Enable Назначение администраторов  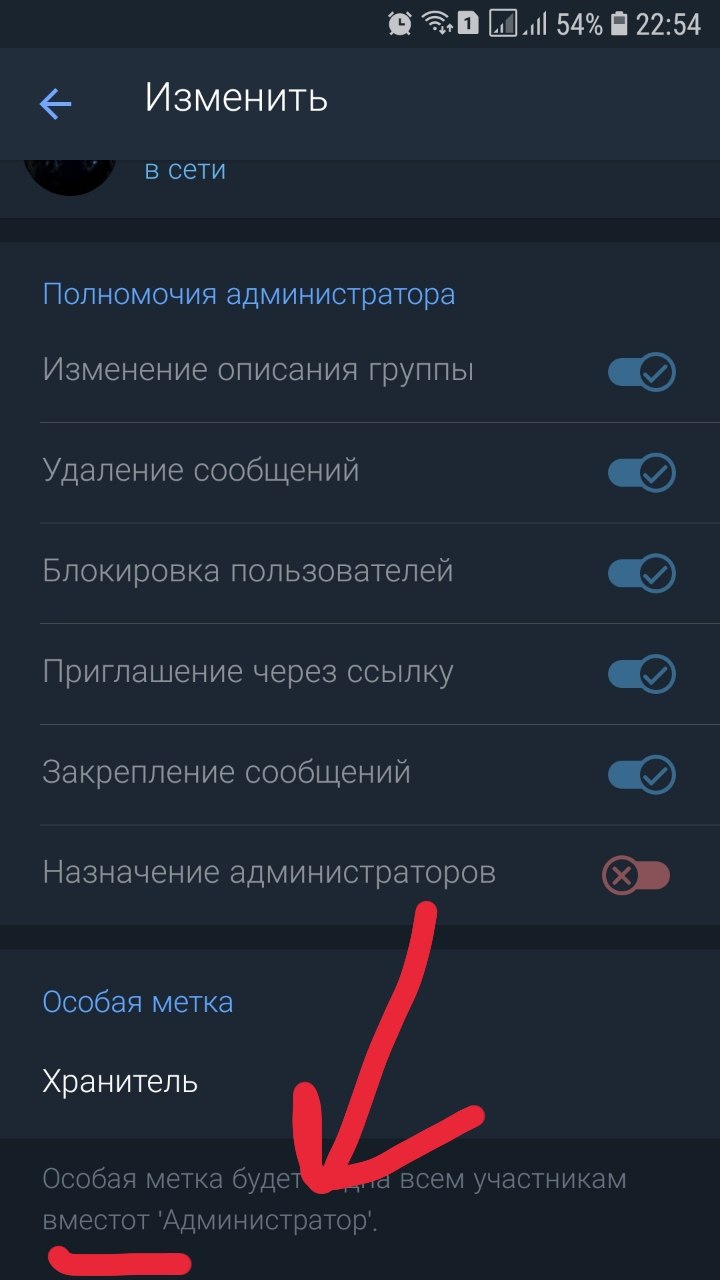click(x=636, y=876)
